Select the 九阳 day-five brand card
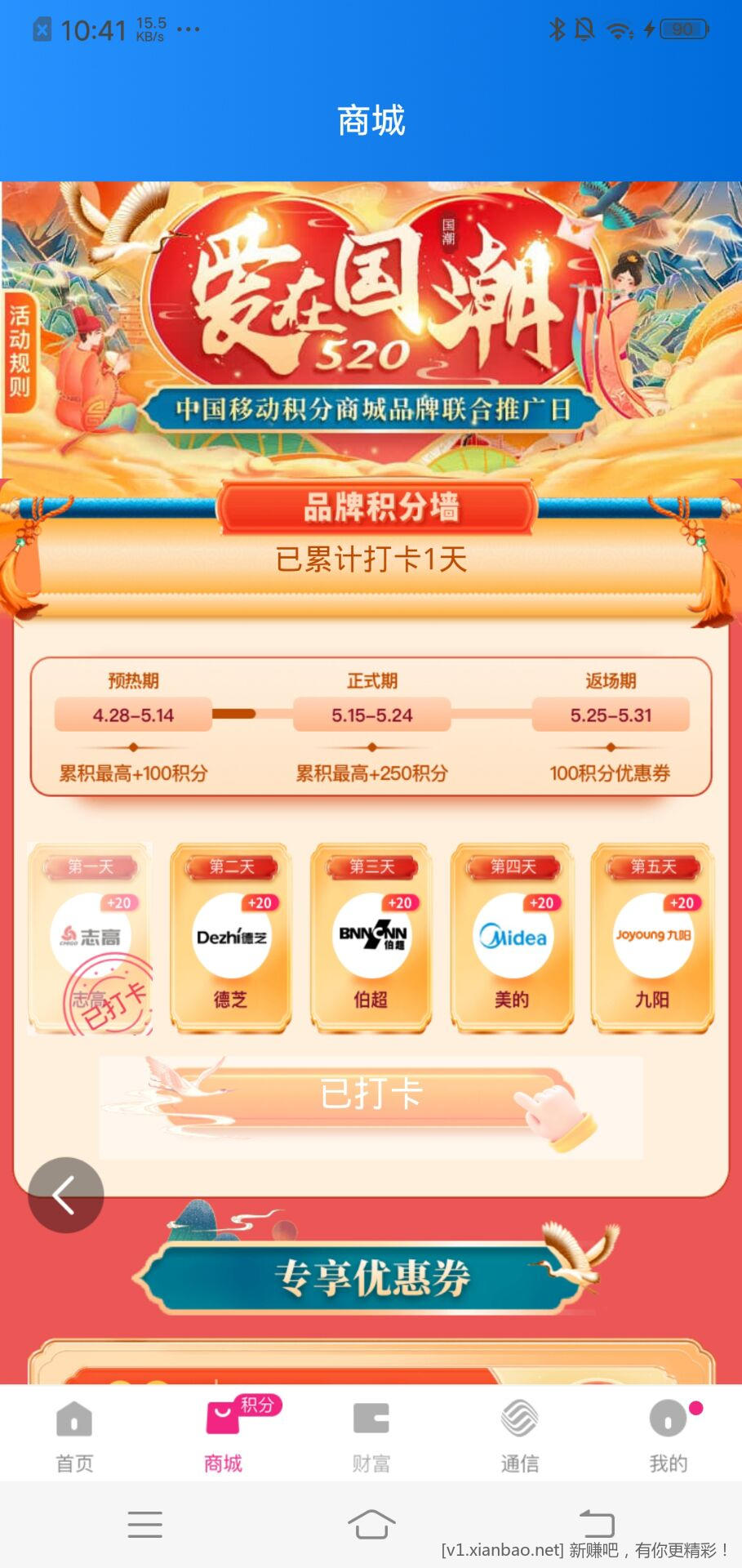Screen dimensions: 742x1568 [x=653, y=939]
